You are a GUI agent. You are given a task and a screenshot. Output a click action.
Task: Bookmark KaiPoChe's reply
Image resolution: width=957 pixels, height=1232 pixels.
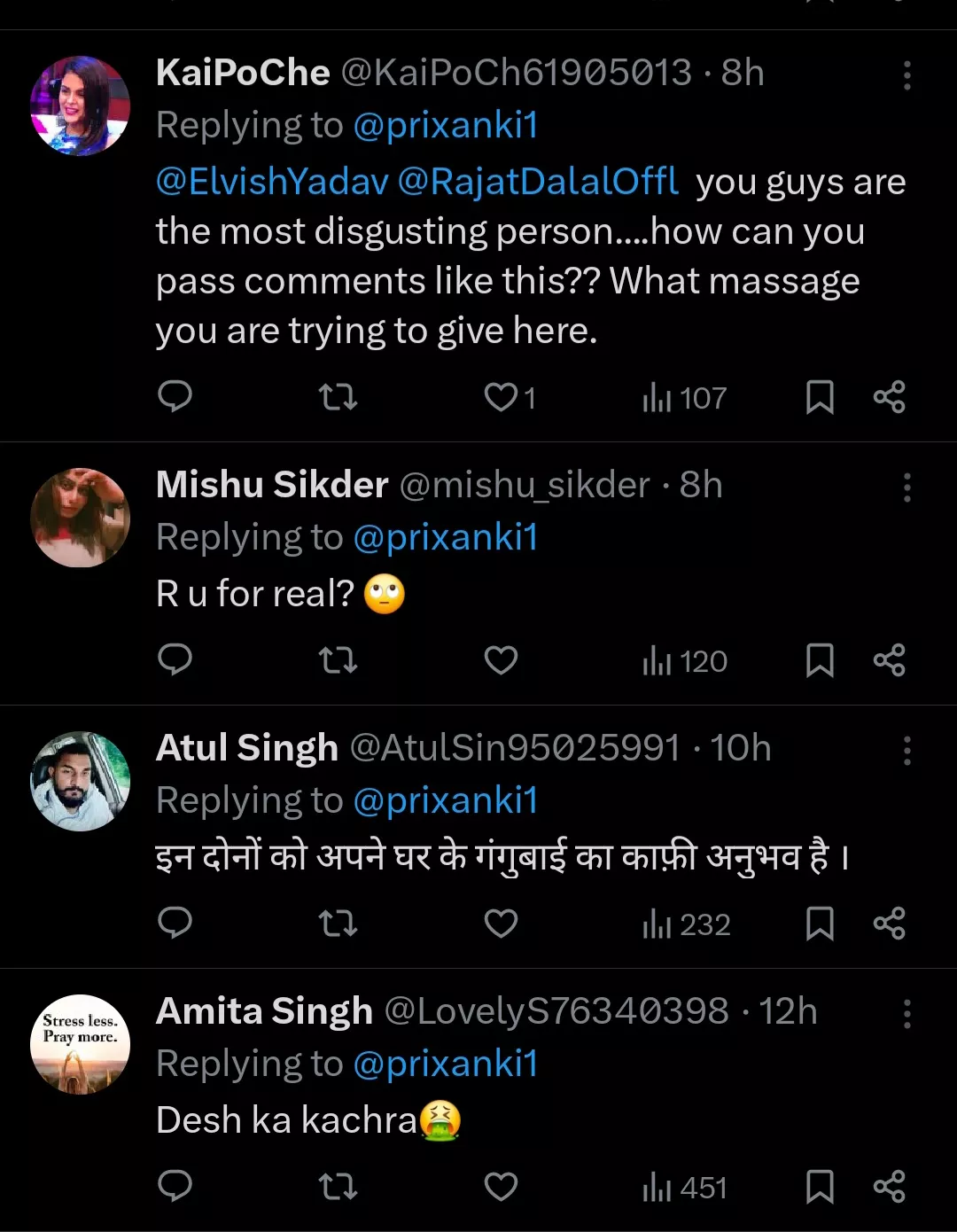click(x=820, y=397)
